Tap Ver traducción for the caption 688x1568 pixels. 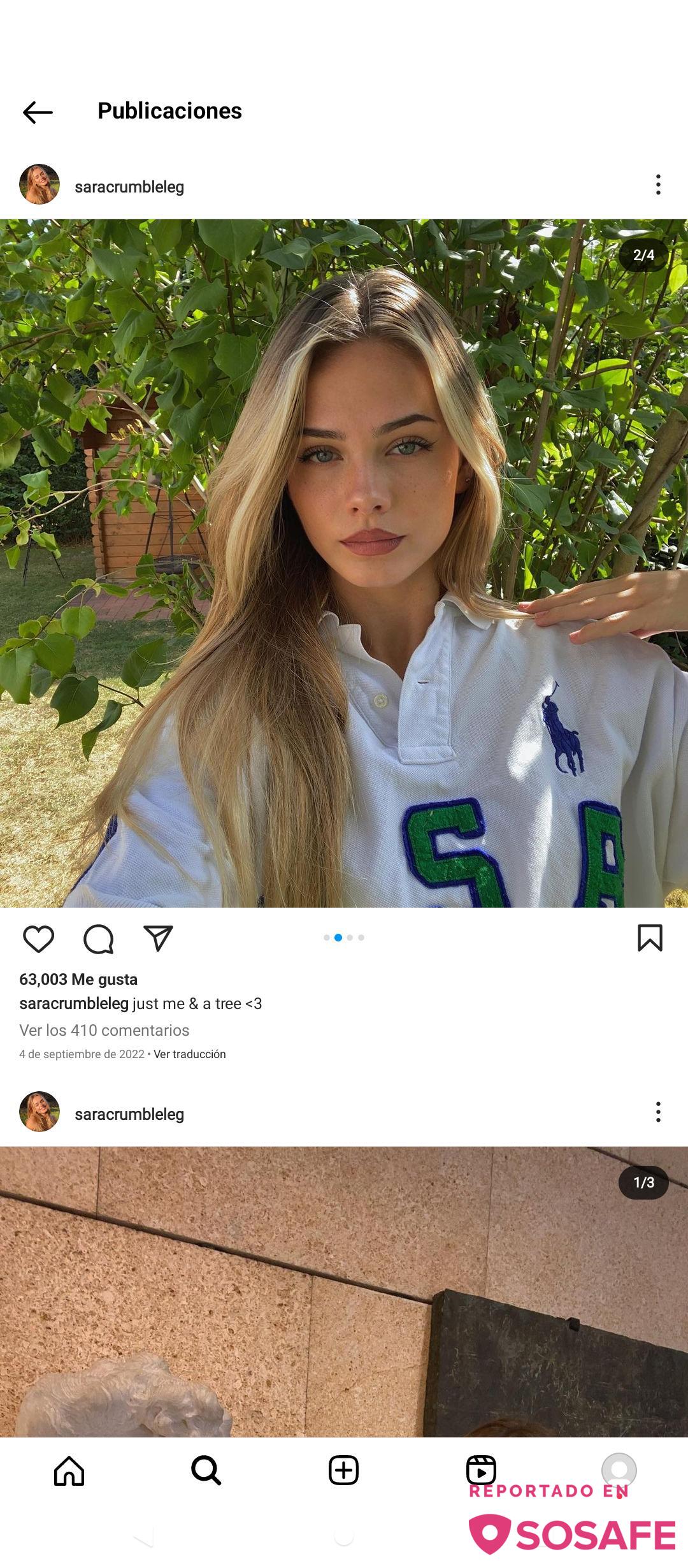coord(189,1054)
